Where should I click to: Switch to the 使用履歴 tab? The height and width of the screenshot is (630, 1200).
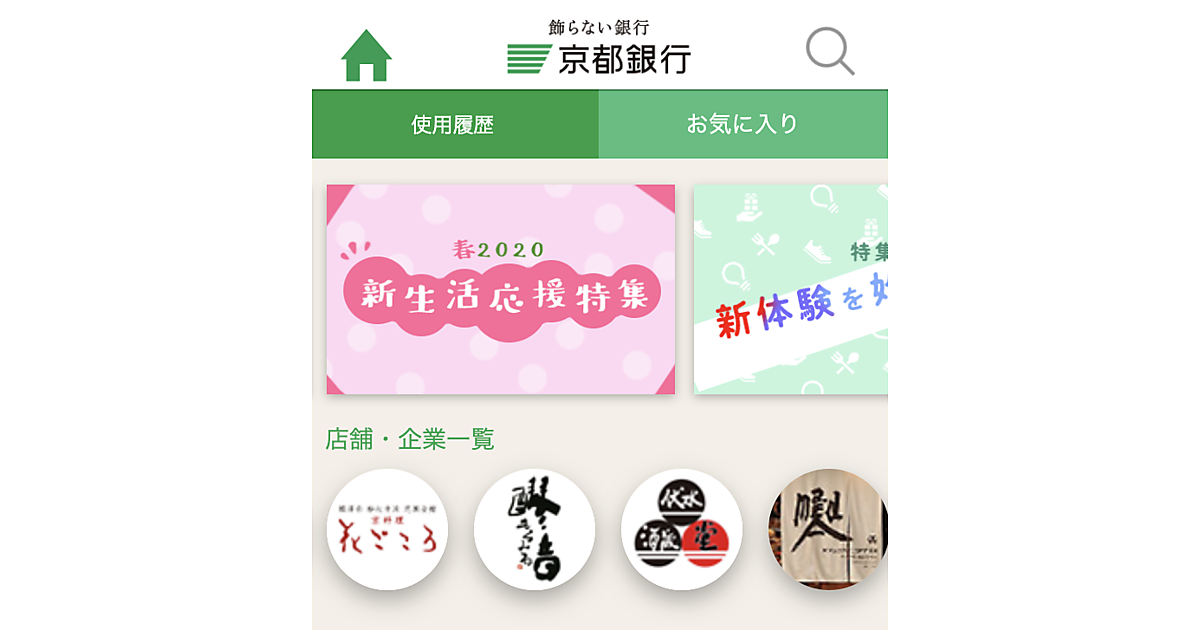click(x=454, y=125)
